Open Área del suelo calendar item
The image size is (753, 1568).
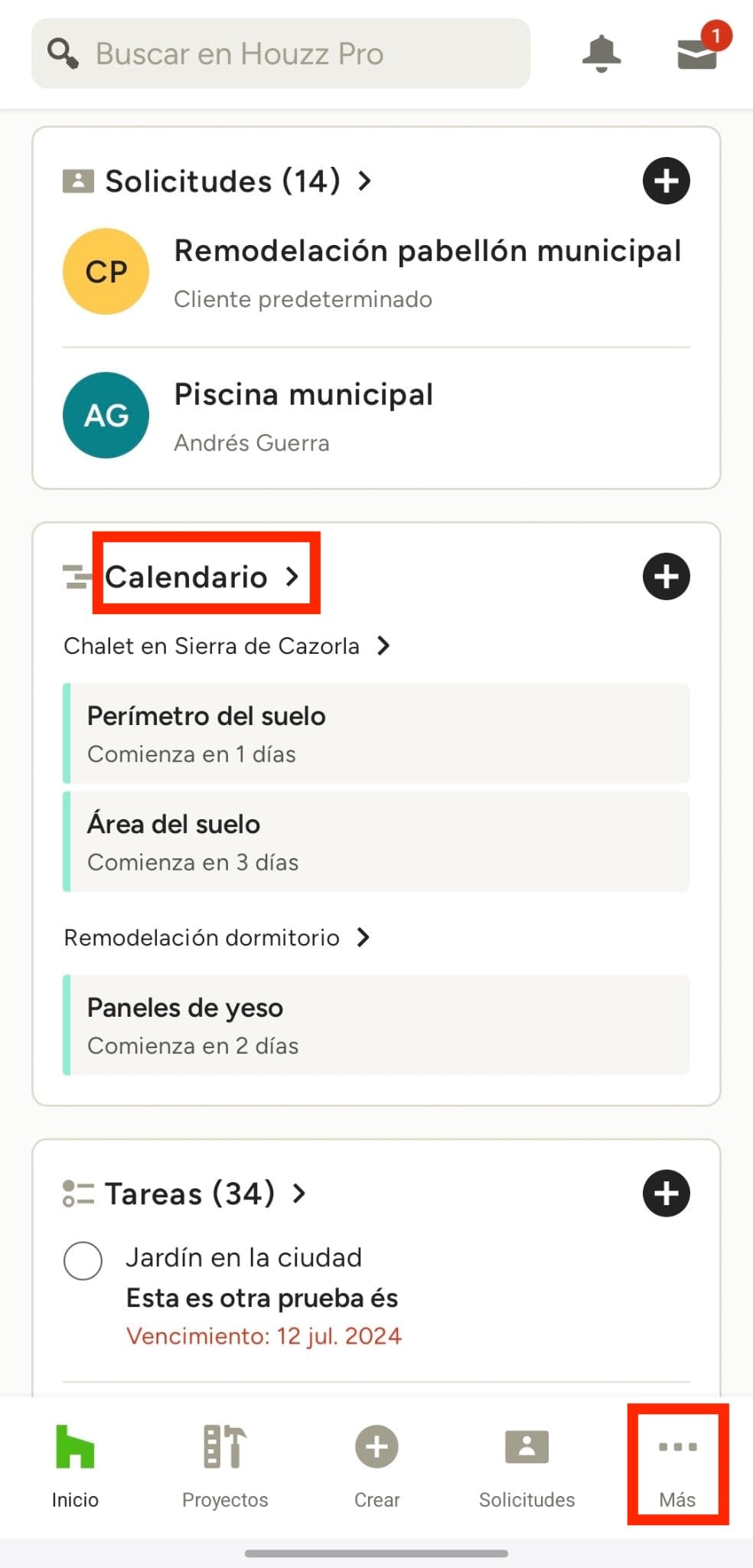pyautogui.click(x=376, y=841)
